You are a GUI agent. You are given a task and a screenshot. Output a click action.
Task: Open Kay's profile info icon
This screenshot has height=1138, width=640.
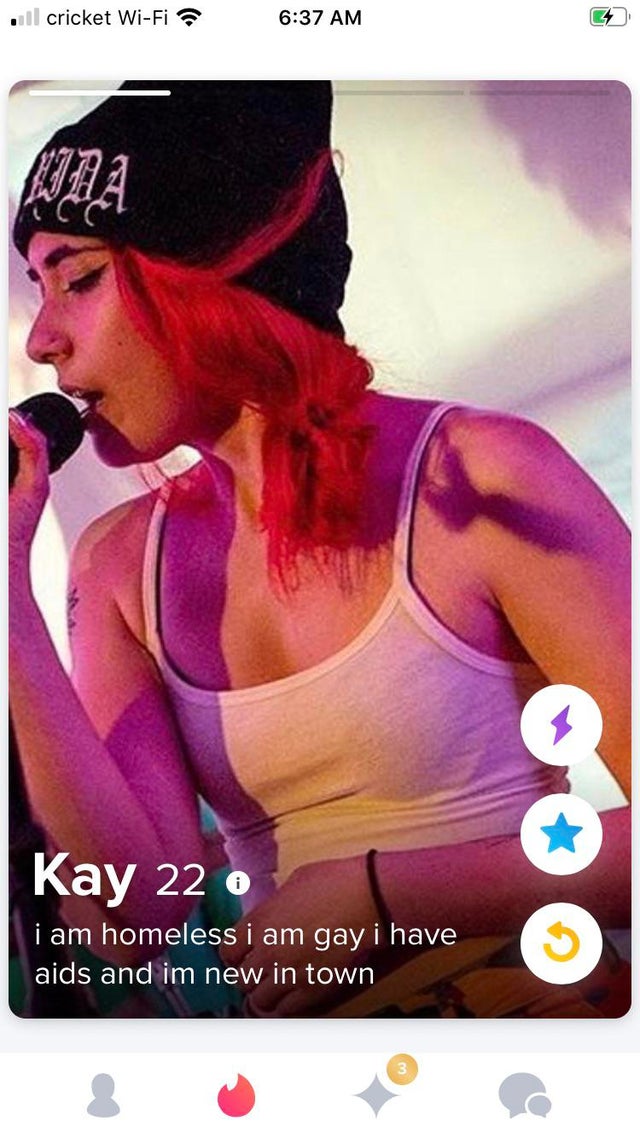tap(237, 882)
